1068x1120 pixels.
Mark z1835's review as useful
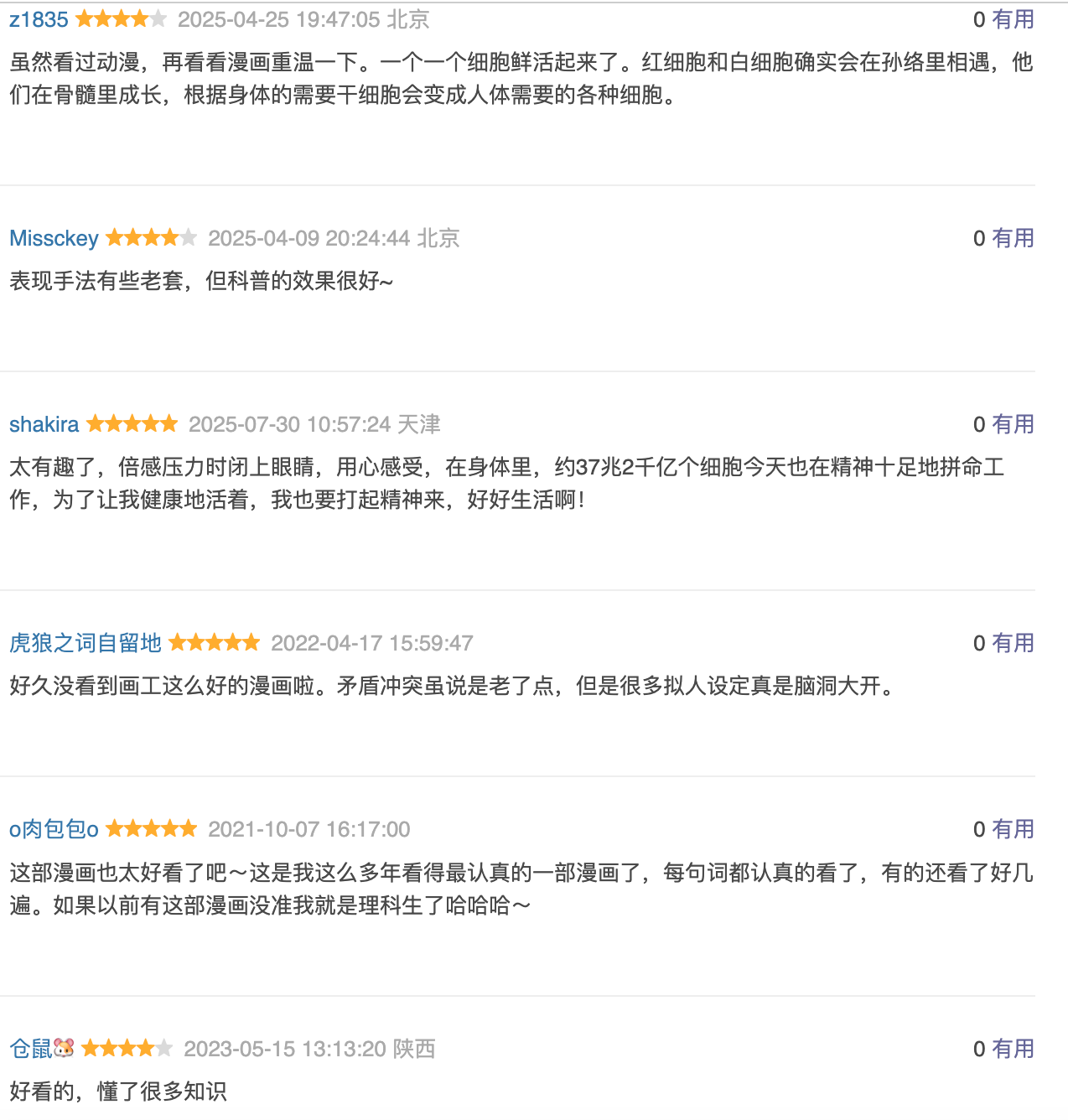click(1013, 19)
